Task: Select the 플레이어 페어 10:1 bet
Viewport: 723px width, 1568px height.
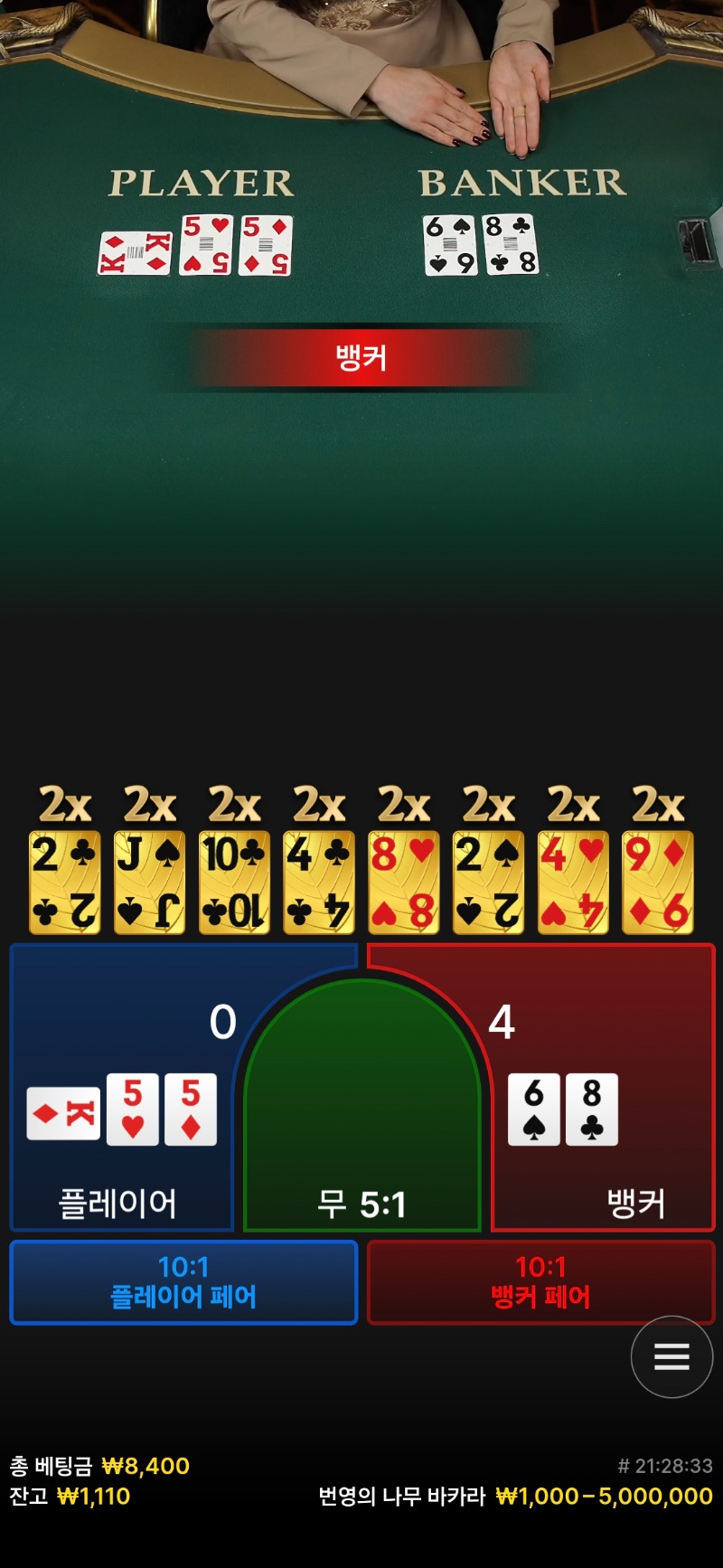Action: pyautogui.click(x=183, y=1282)
